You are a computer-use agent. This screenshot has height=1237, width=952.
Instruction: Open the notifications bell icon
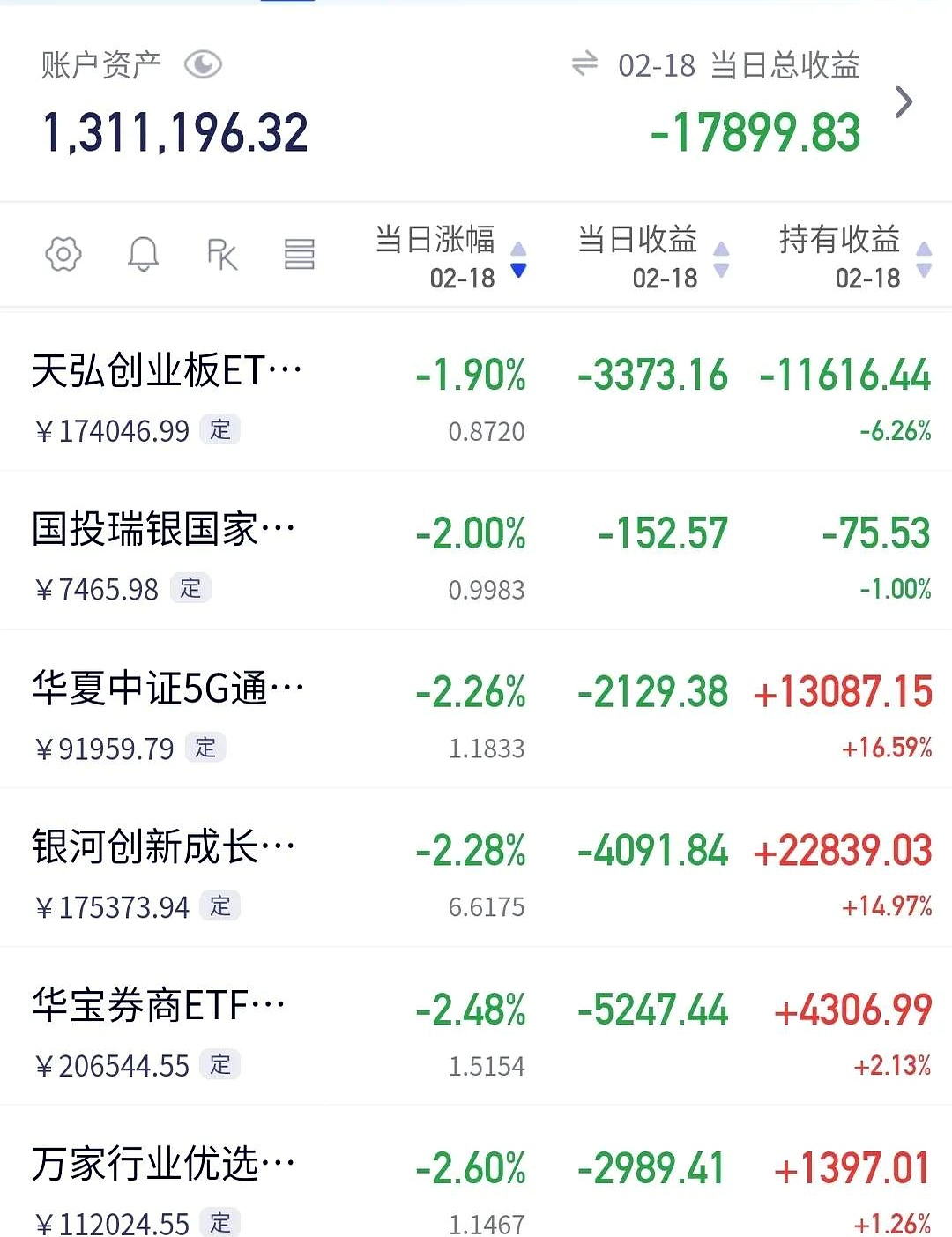144,255
